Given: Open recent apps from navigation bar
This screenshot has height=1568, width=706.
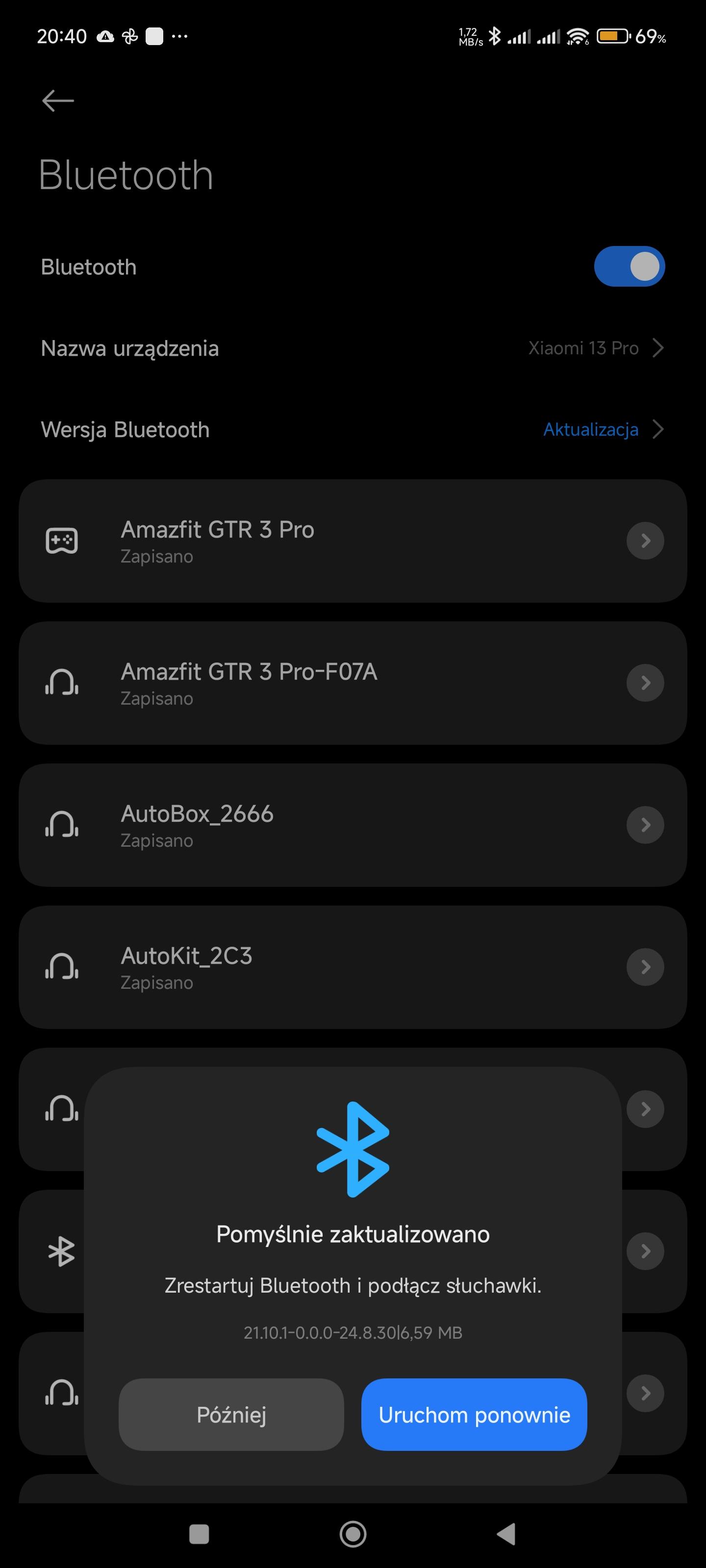Looking at the screenshot, I should point(199,1534).
